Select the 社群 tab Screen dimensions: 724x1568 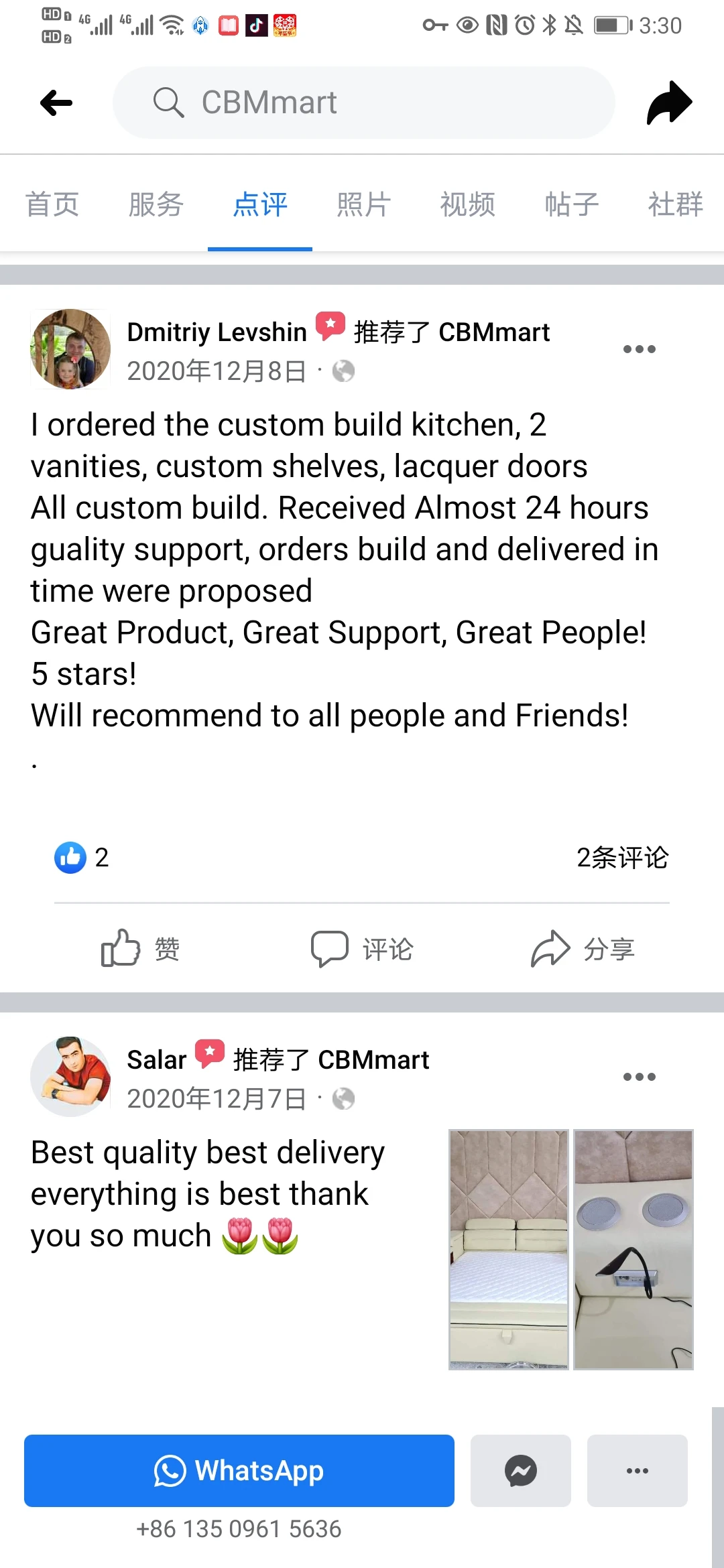point(676,204)
